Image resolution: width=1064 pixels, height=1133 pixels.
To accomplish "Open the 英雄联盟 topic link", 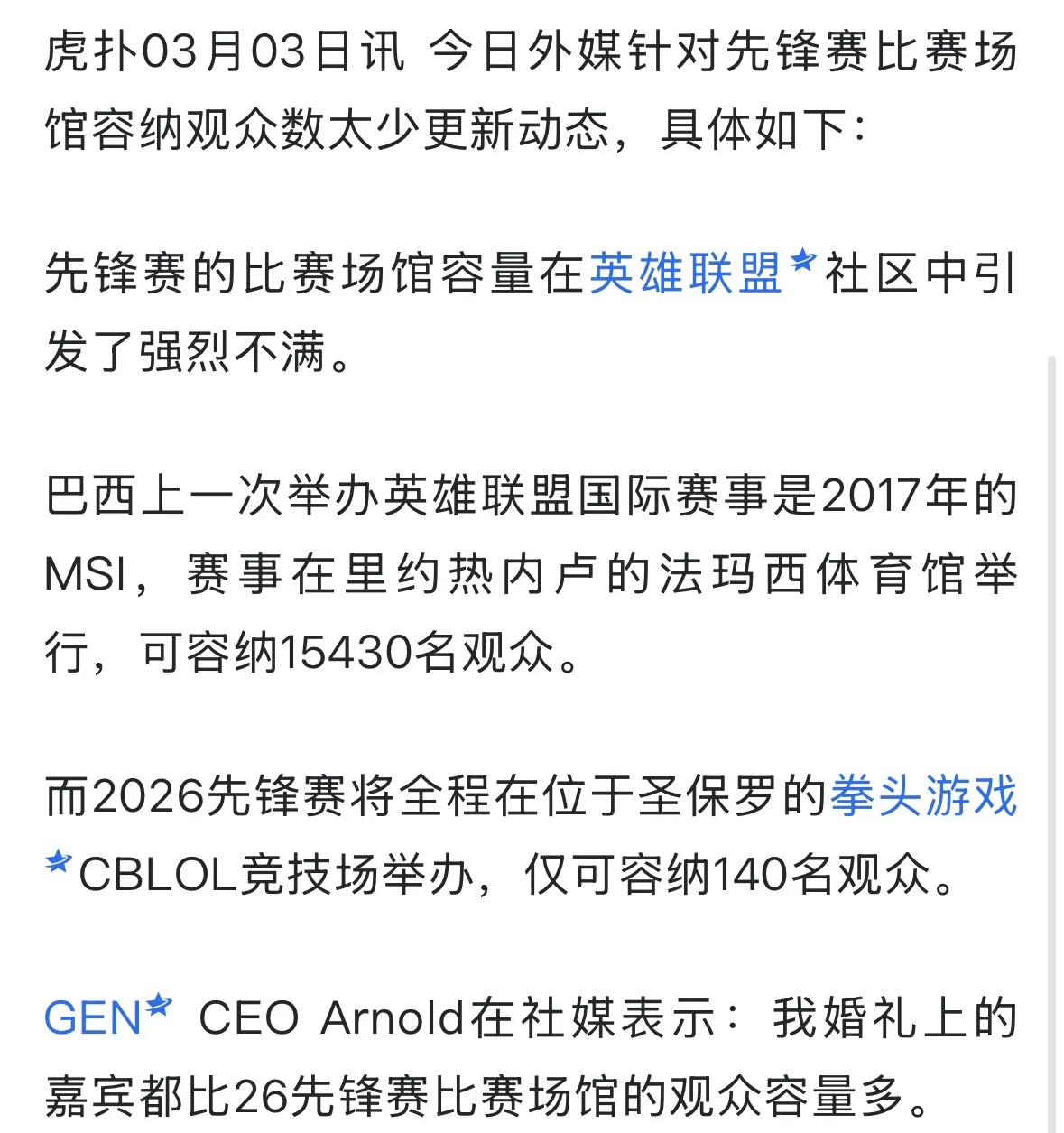I will 686,274.
